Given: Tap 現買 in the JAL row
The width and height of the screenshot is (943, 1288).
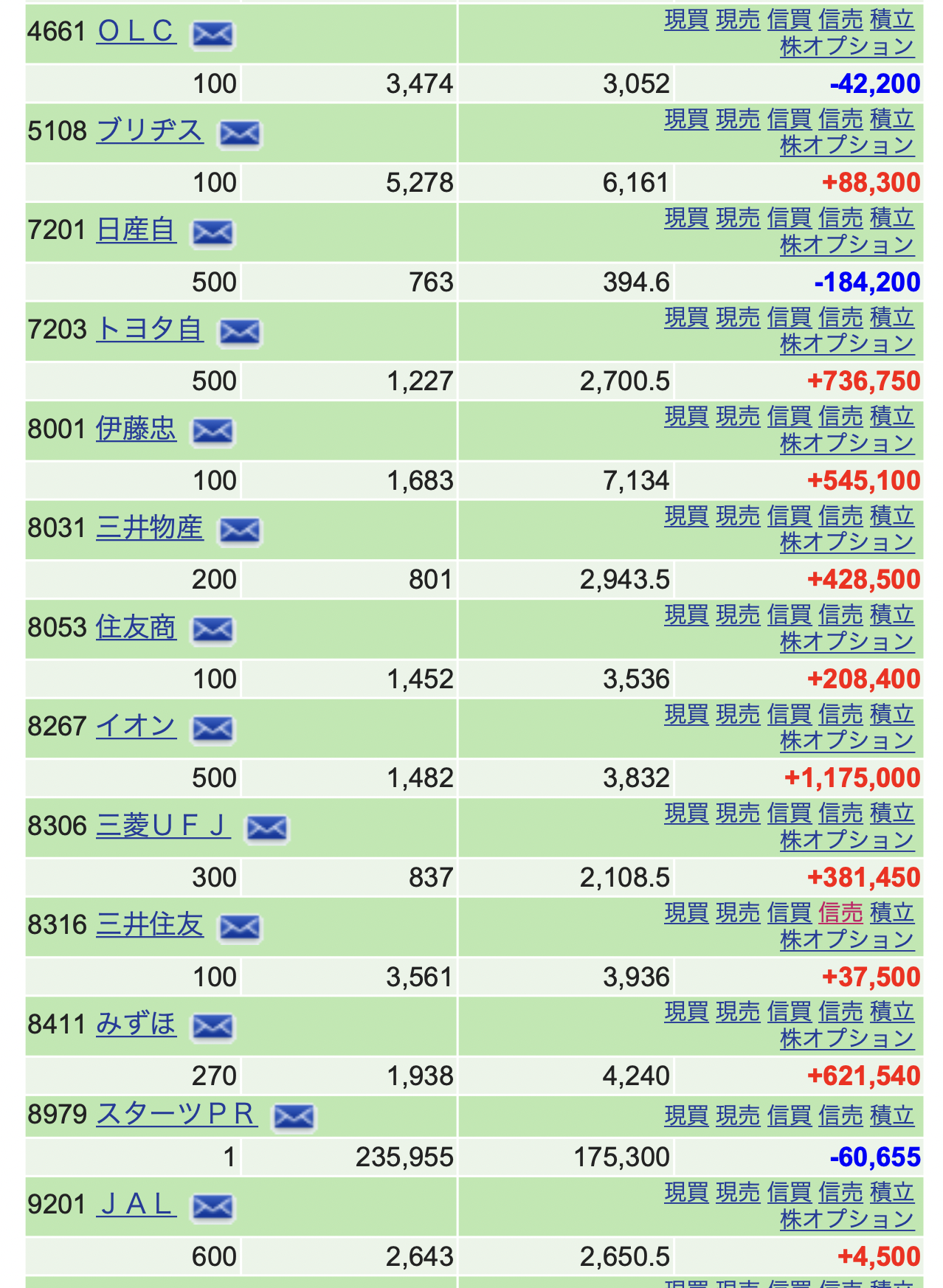Looking at the screenshot, I should (686, 1193).
